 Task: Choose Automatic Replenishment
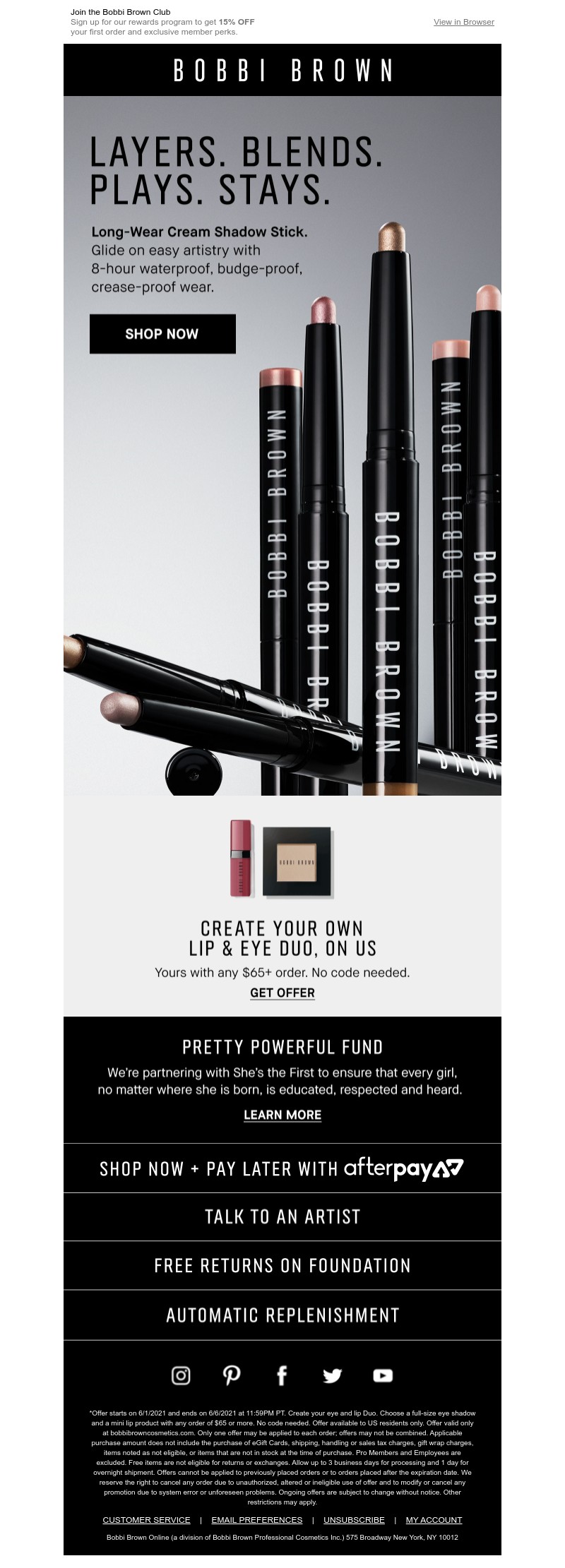pos(282,1315)
